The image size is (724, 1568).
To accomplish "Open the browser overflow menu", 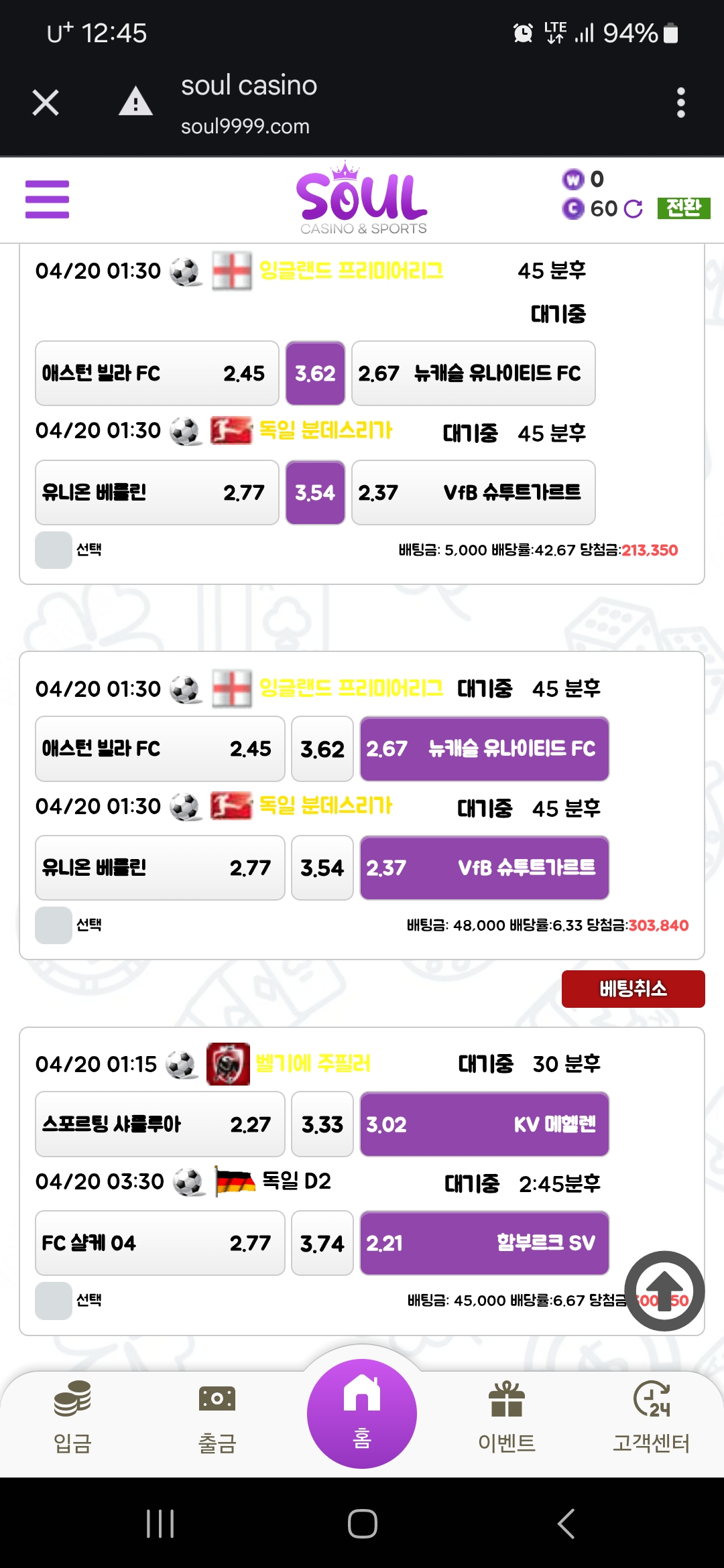I will [680, 103].
